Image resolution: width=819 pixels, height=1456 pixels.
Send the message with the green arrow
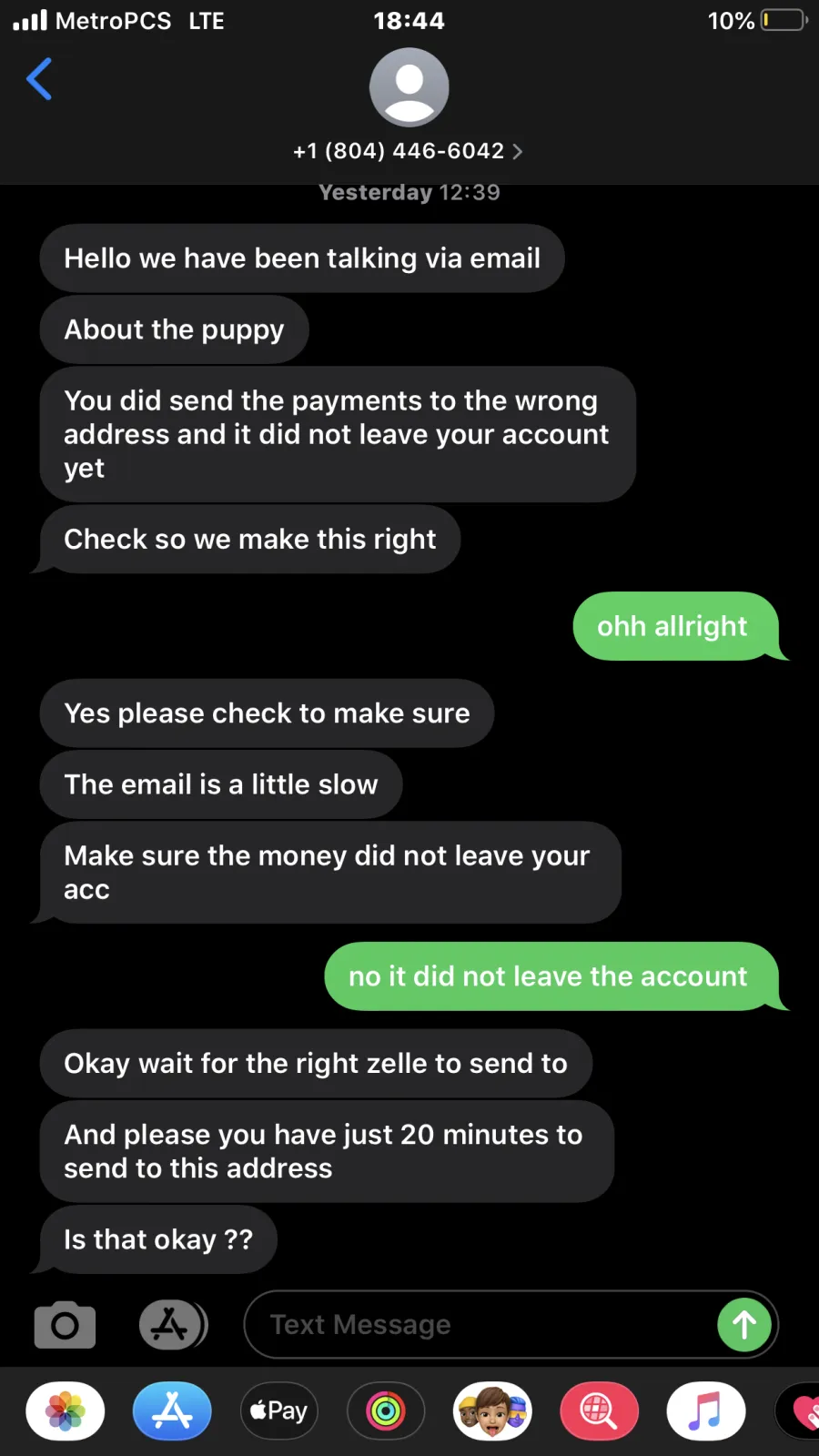[x=744, y=1325]
